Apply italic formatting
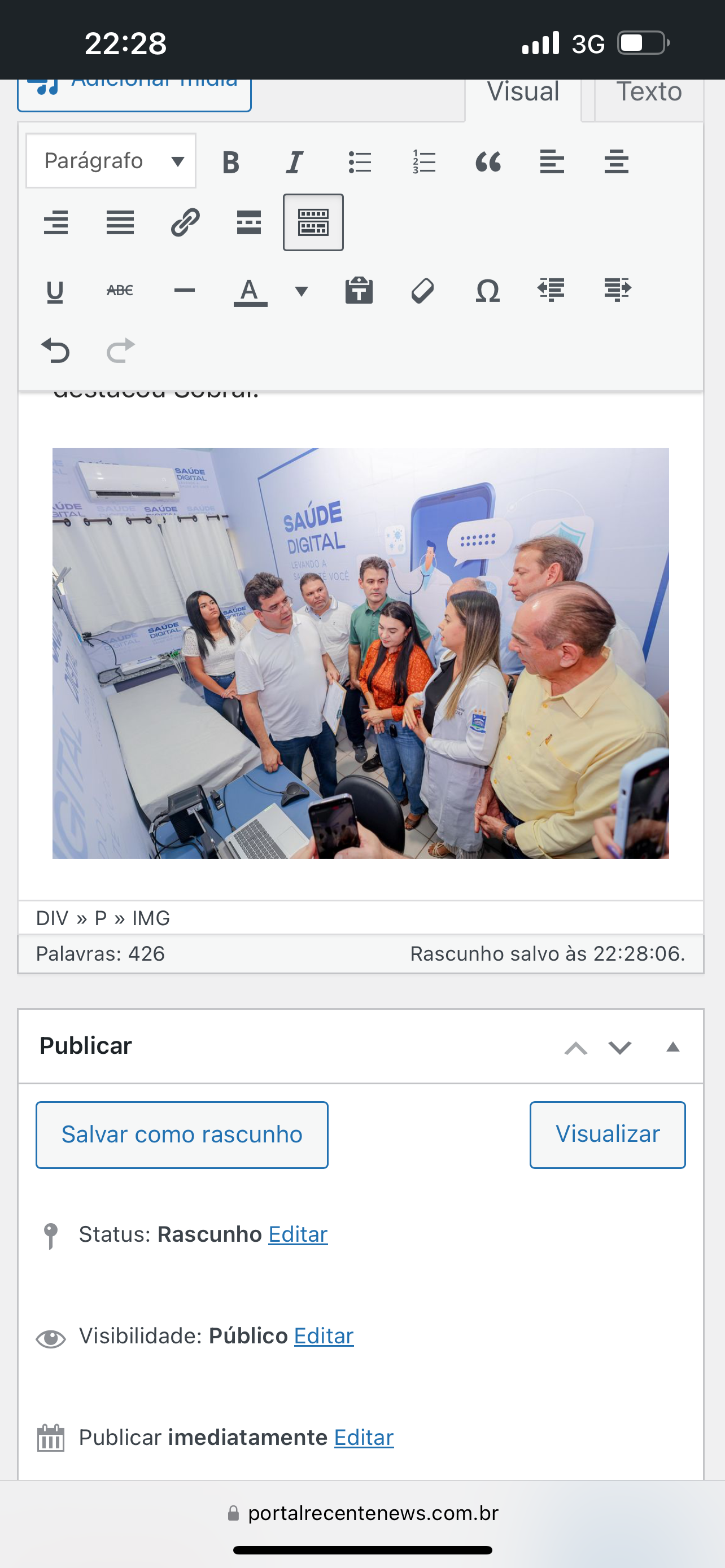 coord(295,163)
